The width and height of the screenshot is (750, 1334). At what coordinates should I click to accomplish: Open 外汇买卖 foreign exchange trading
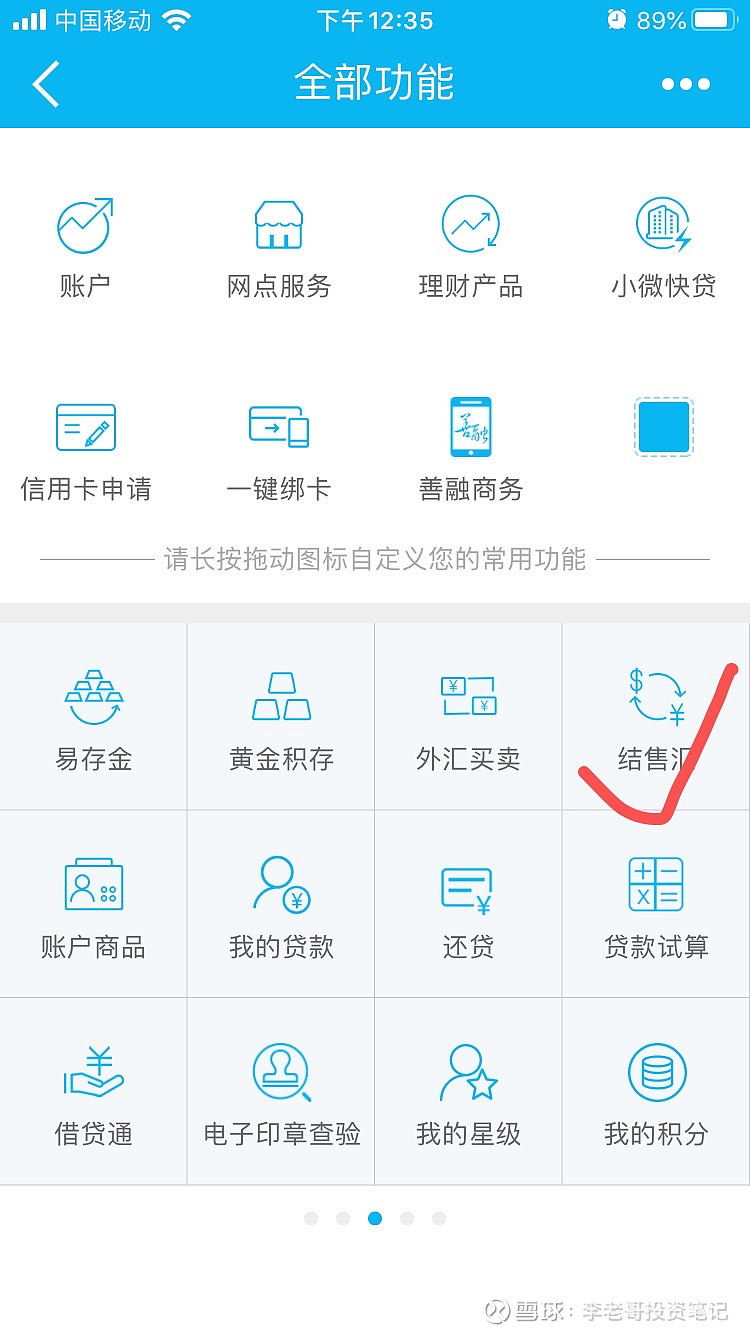tap(468, 715)
